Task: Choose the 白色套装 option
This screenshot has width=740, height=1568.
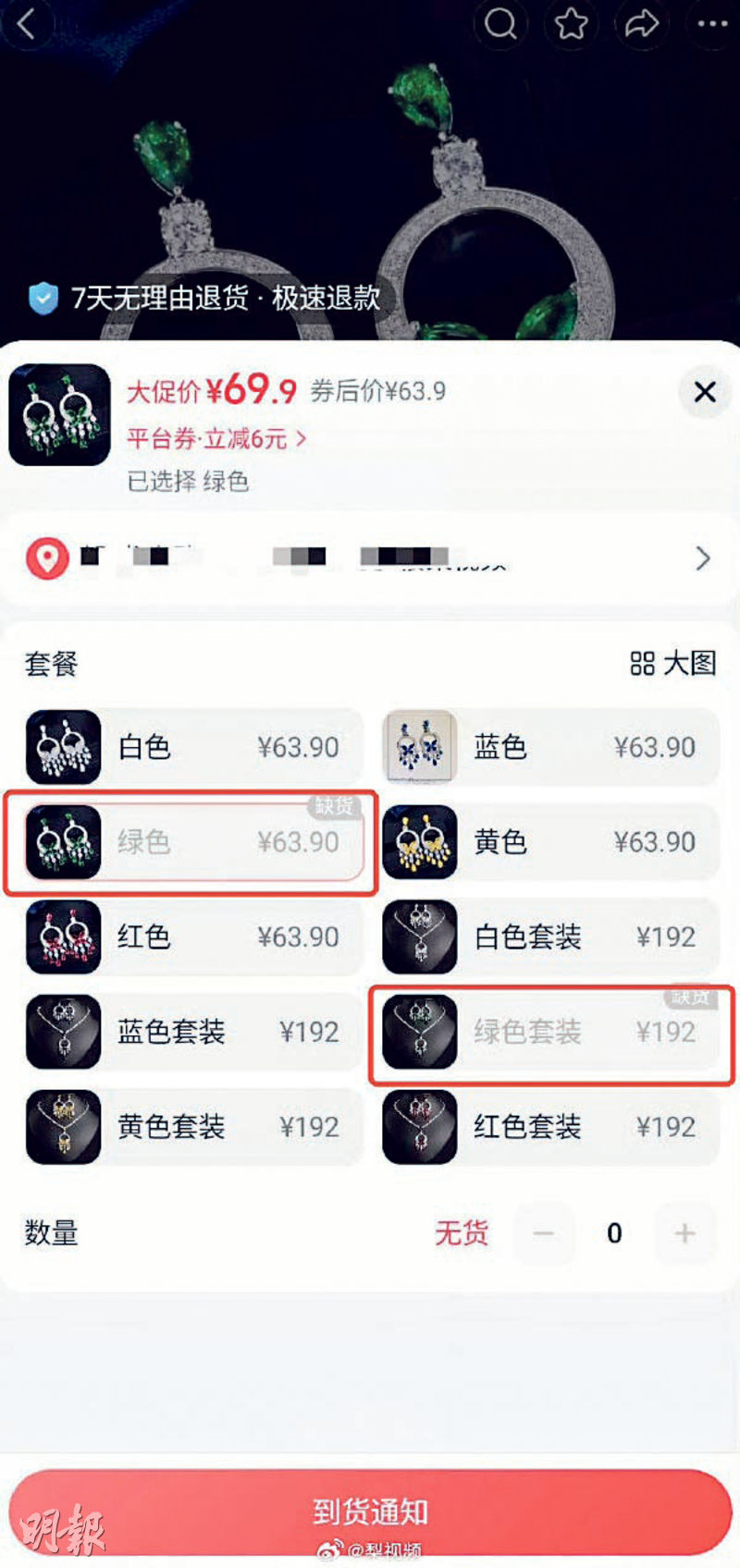Action: 550,937
